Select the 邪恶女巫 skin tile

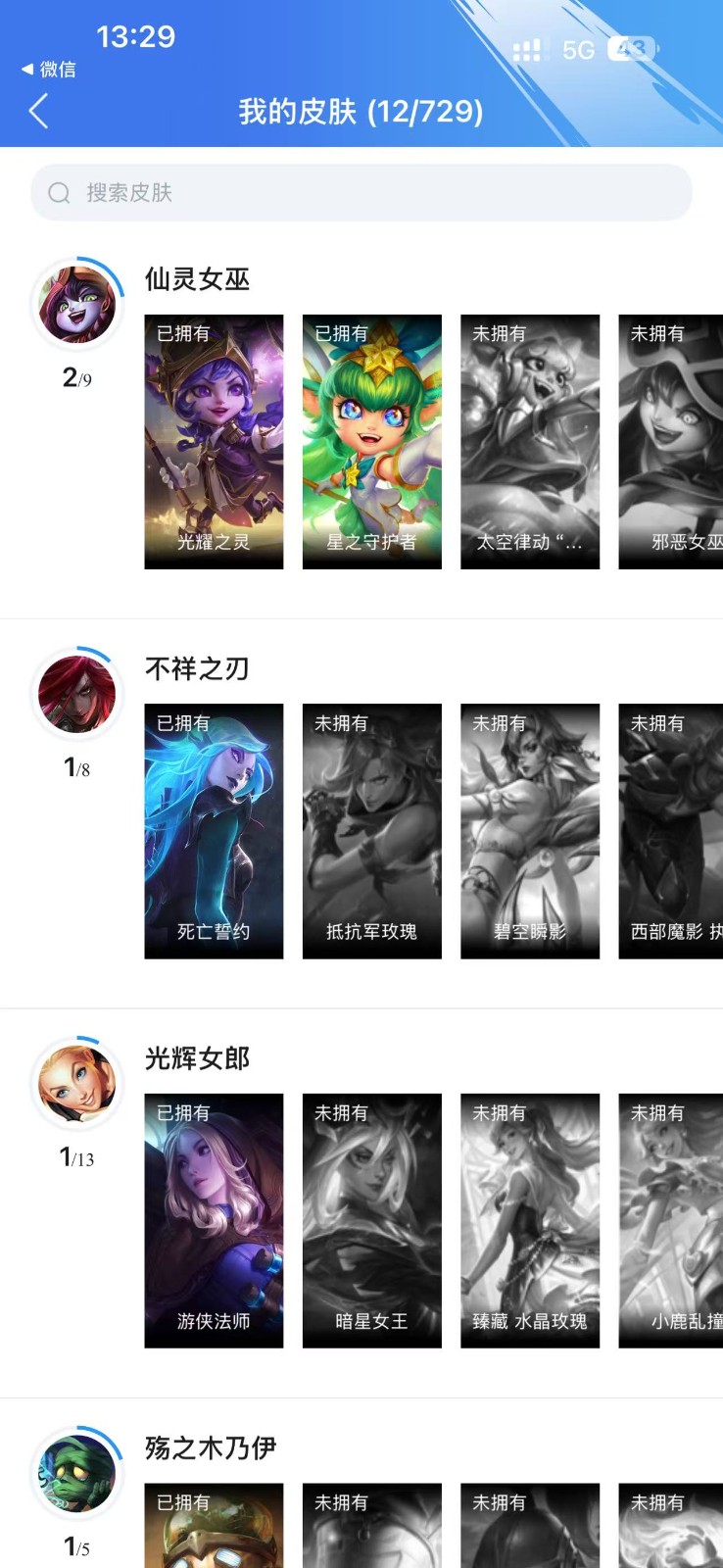point(672,441)
